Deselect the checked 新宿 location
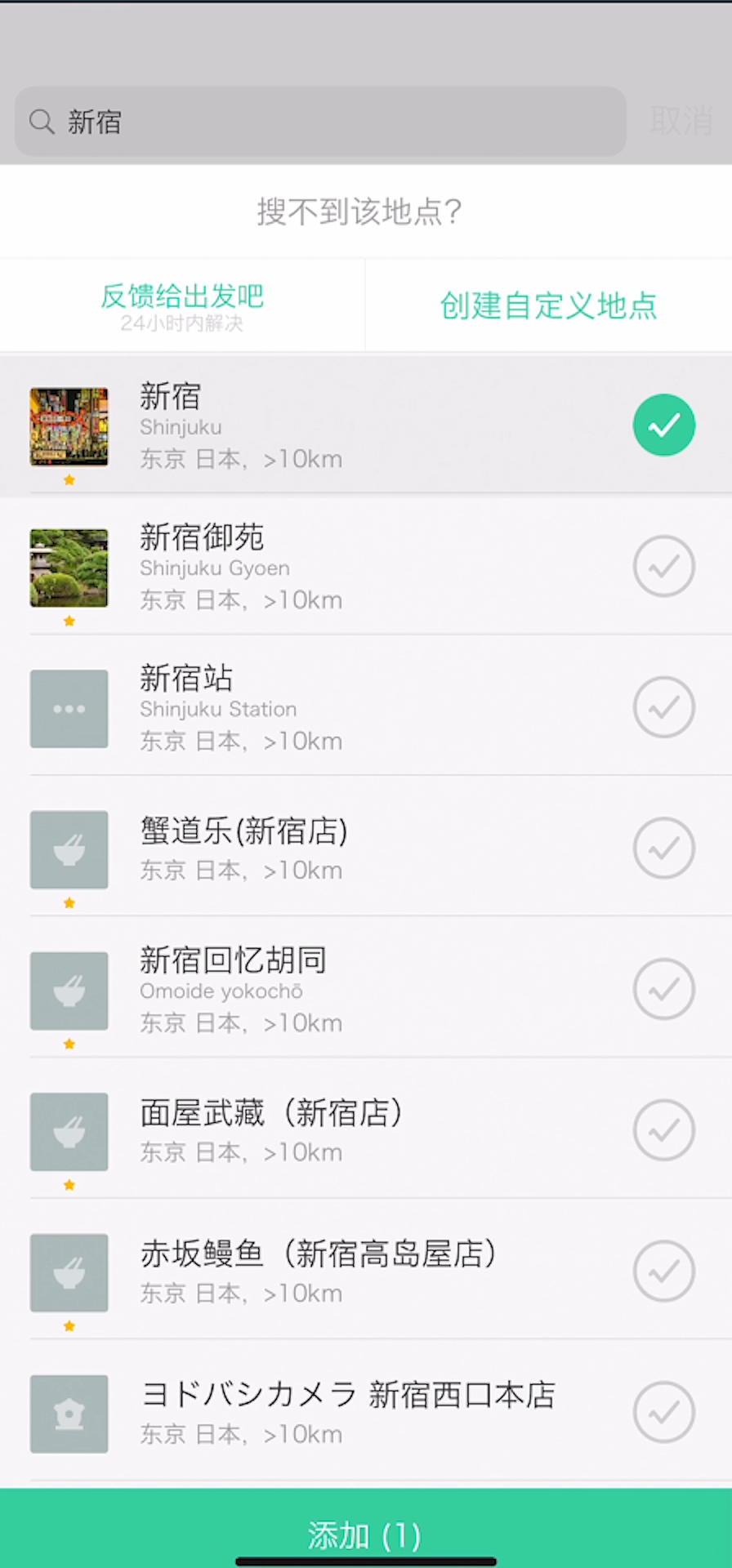This screenshot has height=1568, width=732. [x=663, y=425]
